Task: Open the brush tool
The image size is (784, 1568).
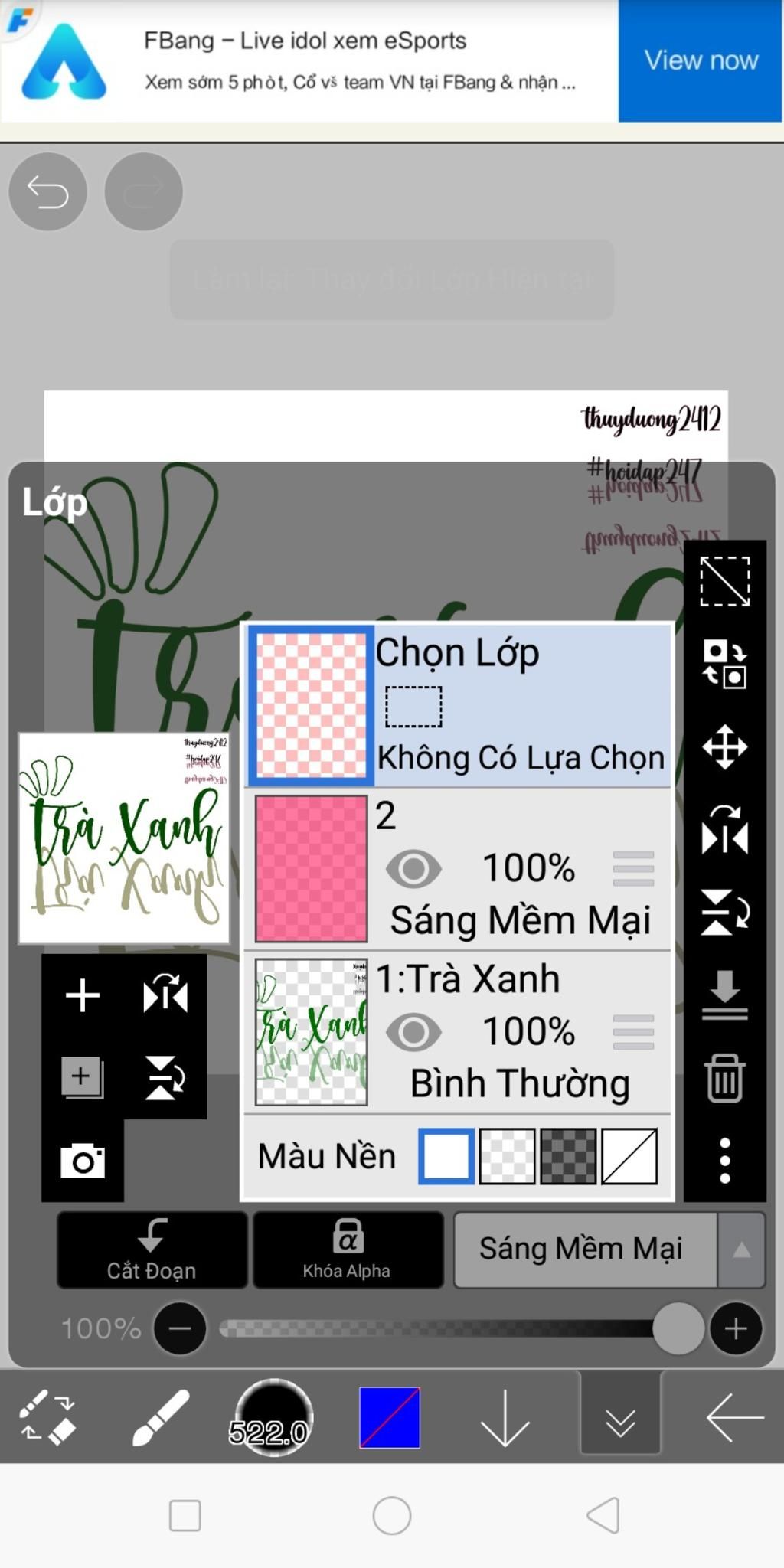Action: tap(161, 1418)
